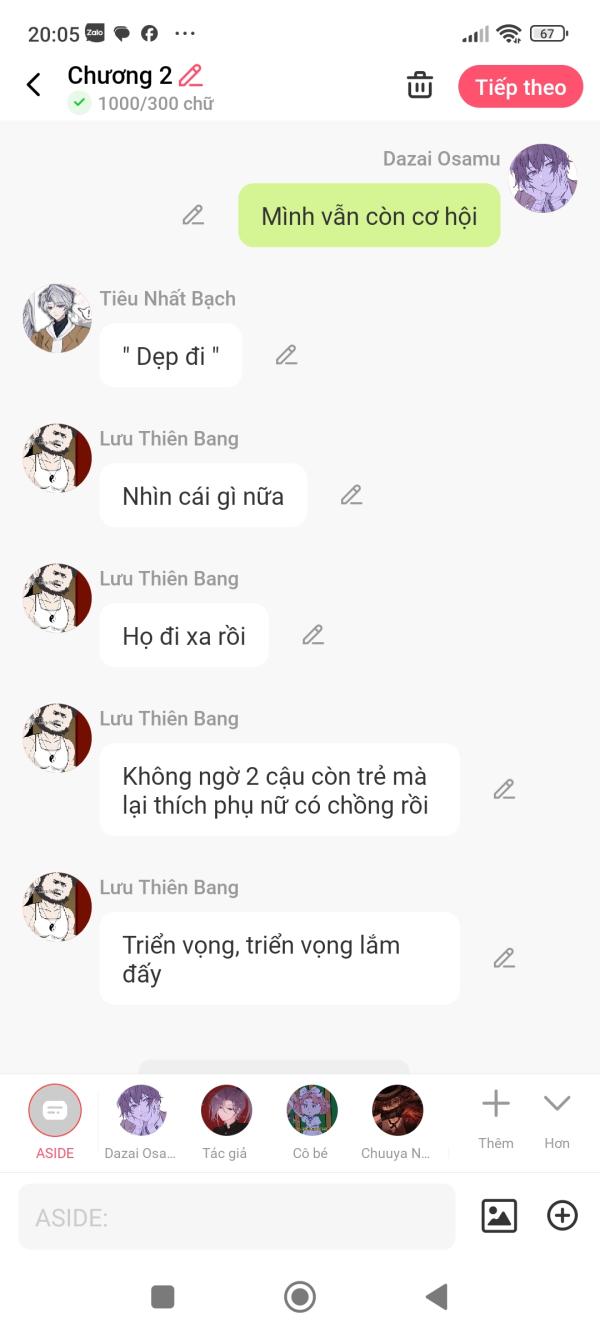600x1333 pixels.
Task: Edit the message "Mình vẫn còn cơ hội"
Action: (x=193, y=215)
